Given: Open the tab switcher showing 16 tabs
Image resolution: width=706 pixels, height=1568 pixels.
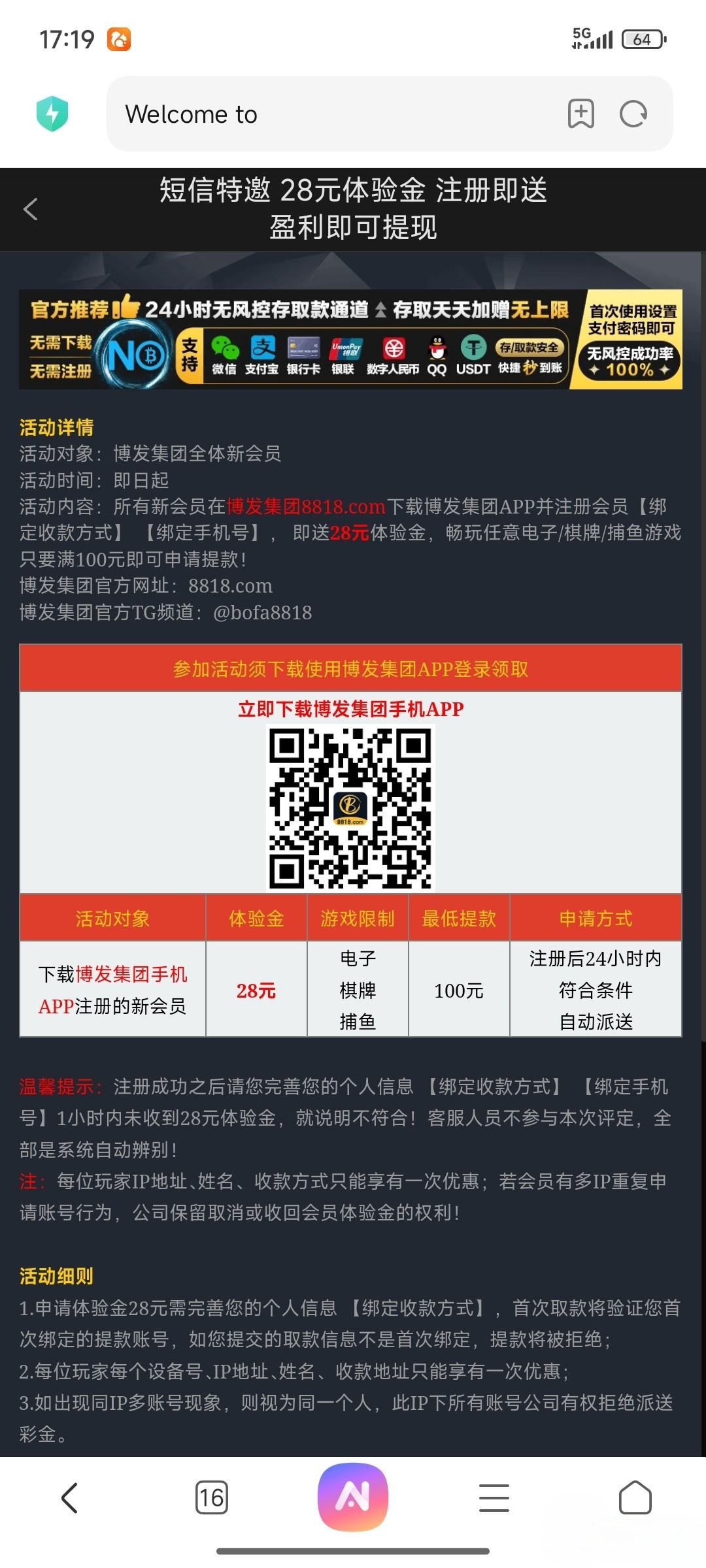Looking at the screenshot, I should (211, 1497).
